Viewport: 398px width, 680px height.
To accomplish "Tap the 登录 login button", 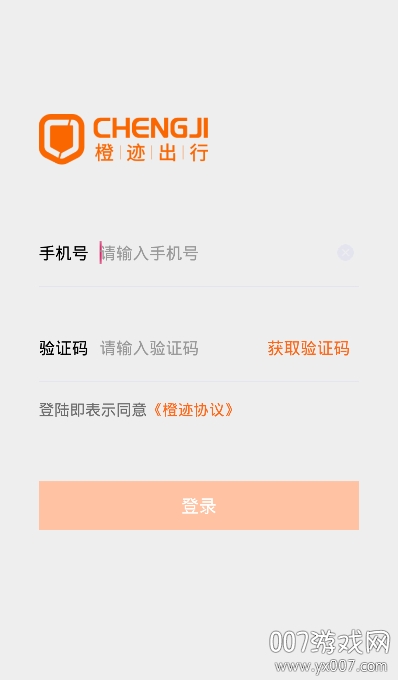I will point(199,505).
